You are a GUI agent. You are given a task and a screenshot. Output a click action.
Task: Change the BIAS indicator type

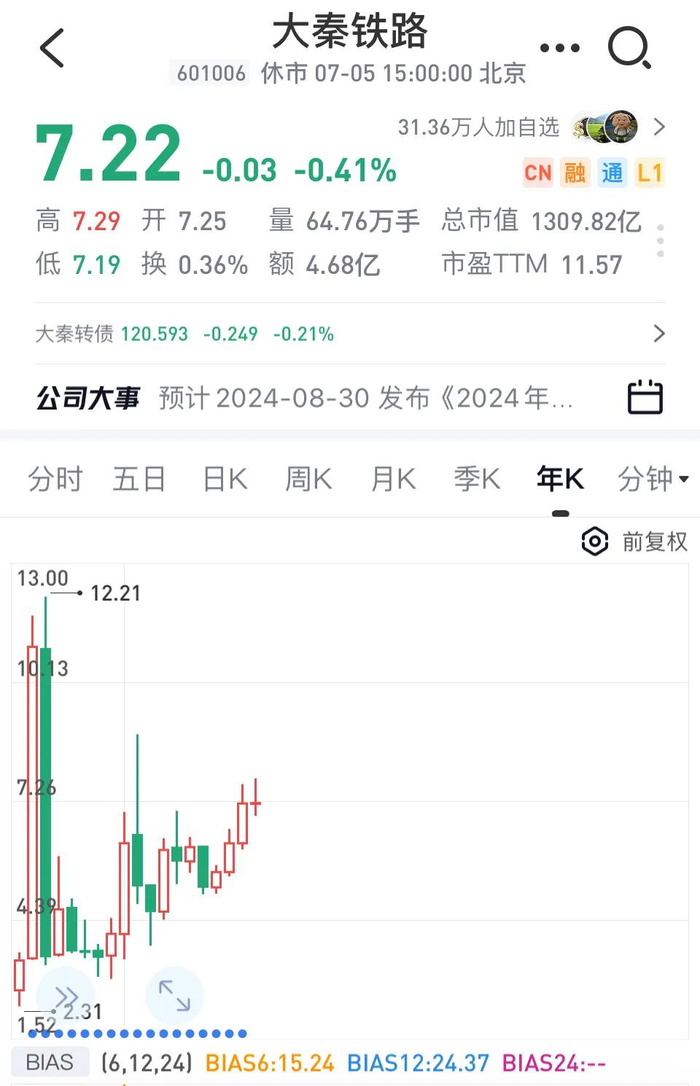(50, 1062)
